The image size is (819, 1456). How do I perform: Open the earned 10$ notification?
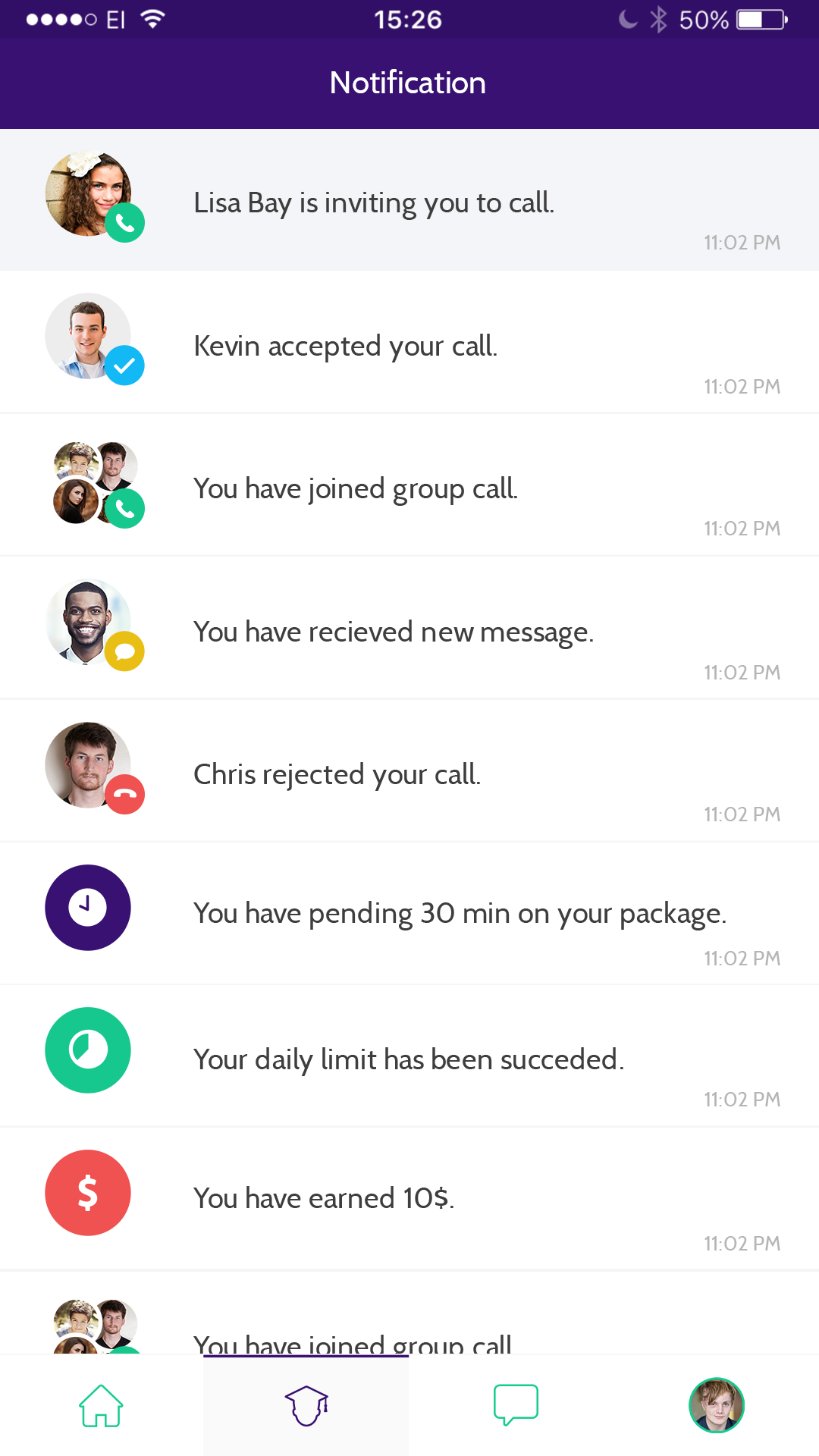click(409, 1198)
